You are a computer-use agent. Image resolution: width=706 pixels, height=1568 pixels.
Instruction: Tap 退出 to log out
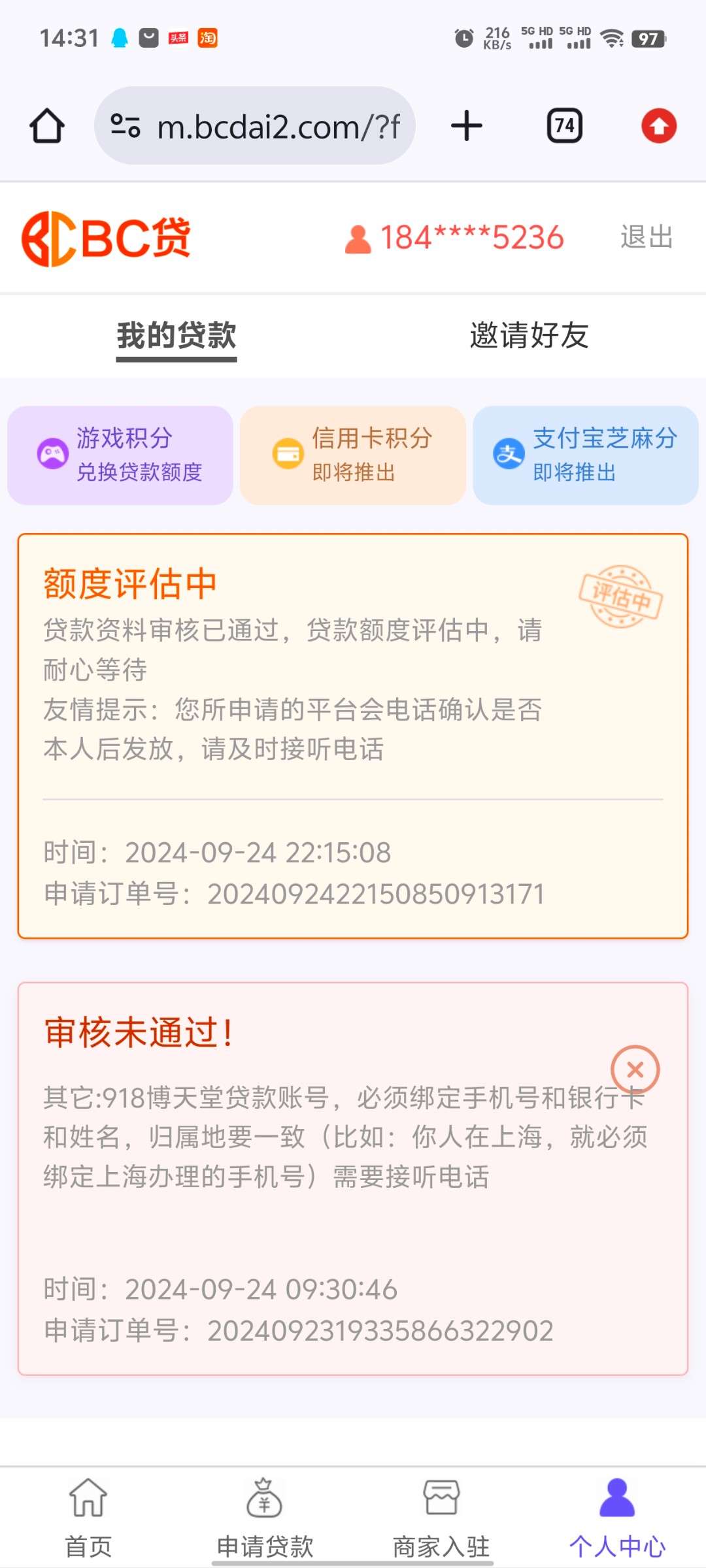coord(647,237)
